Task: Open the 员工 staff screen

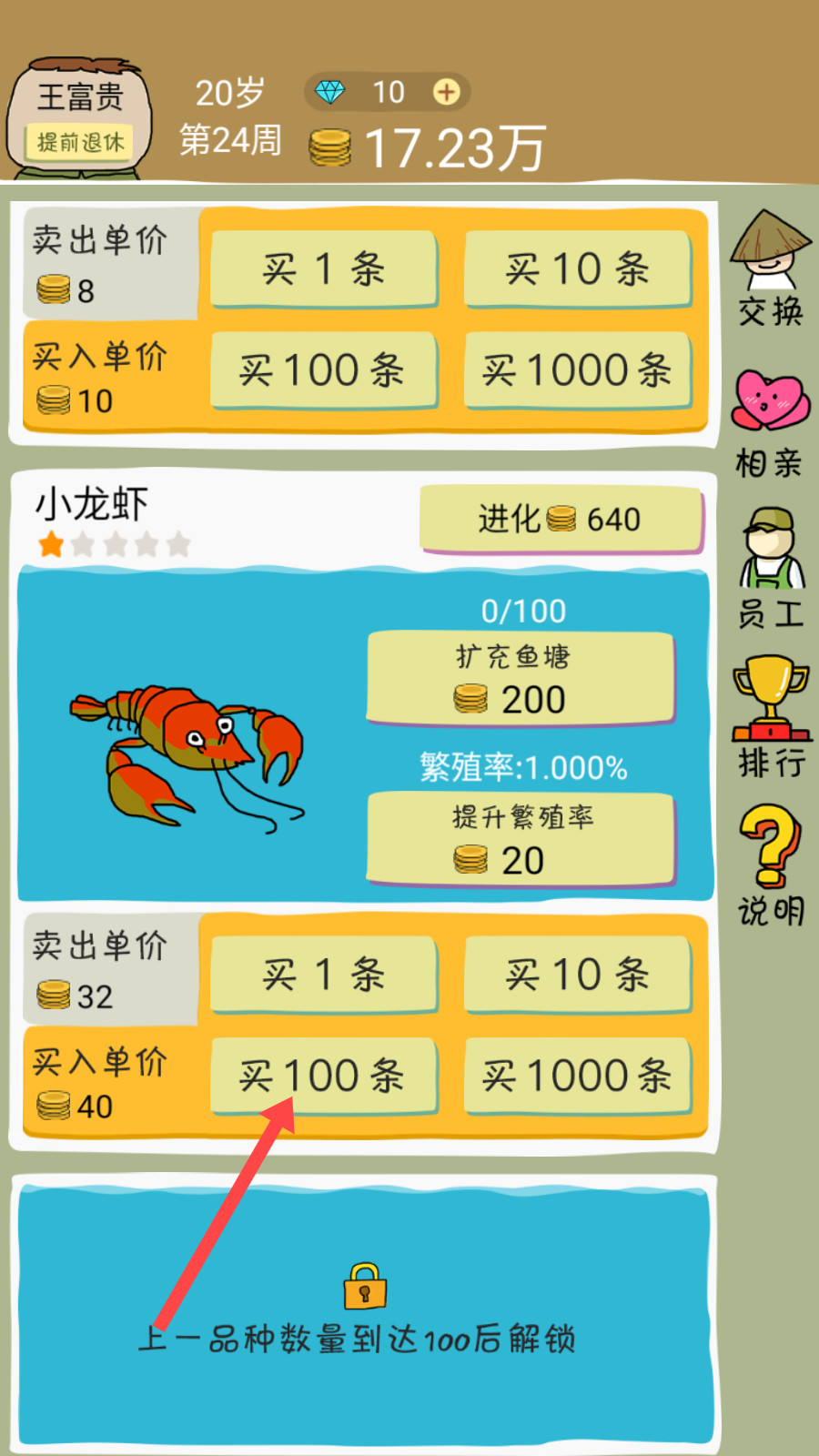Action: pyautogui.click(x=770, y=570)
